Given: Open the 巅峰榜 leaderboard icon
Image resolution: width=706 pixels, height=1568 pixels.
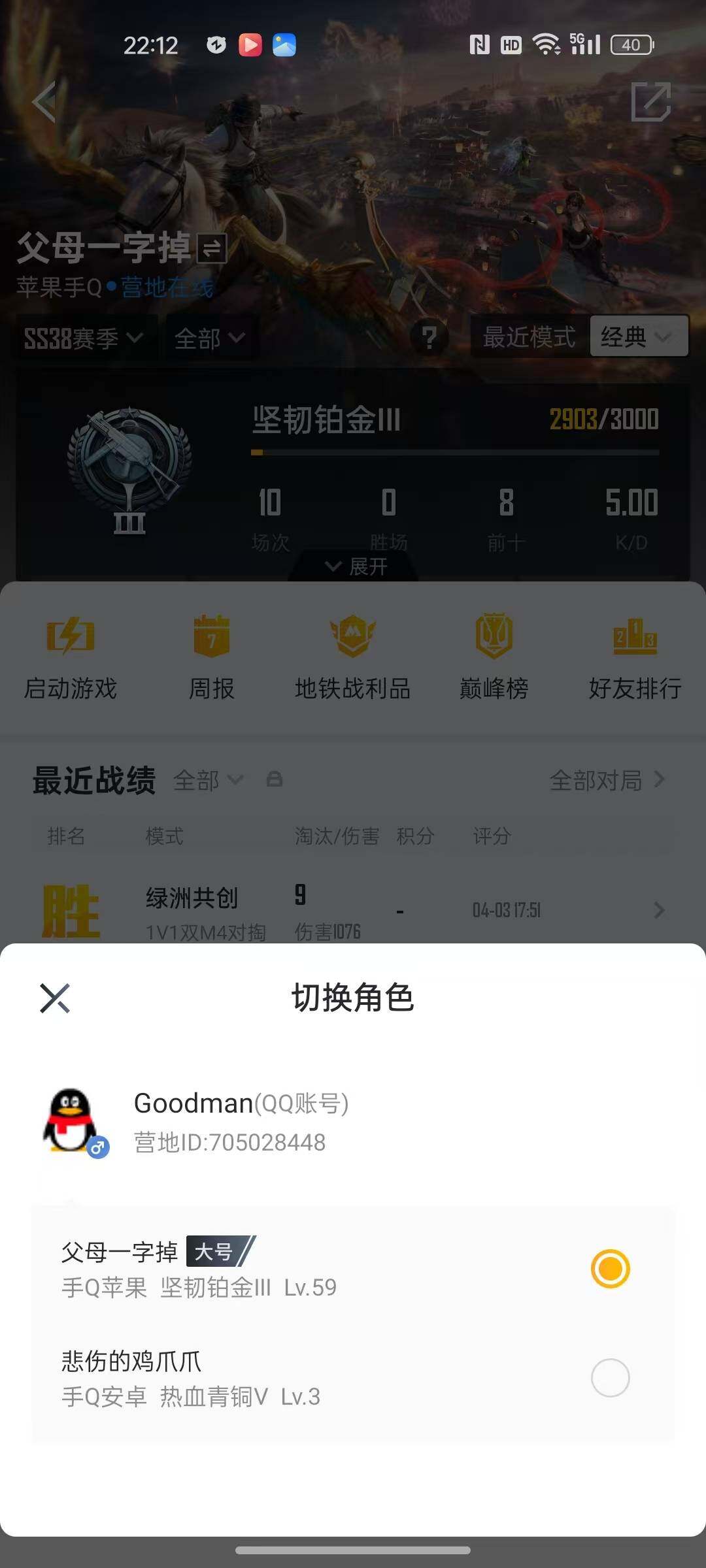Looking at the screenshot, I should pyautogui.click(x=494, y=657).
